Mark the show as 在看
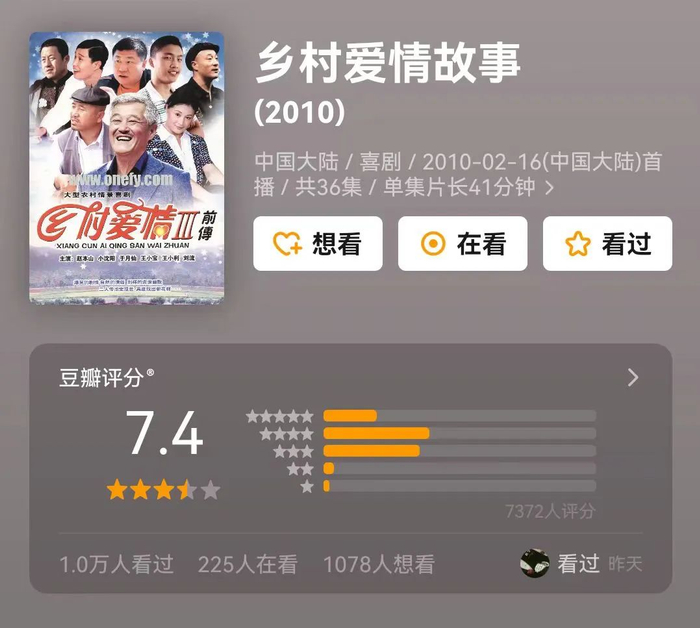The image size is (700, 628). 462,243
